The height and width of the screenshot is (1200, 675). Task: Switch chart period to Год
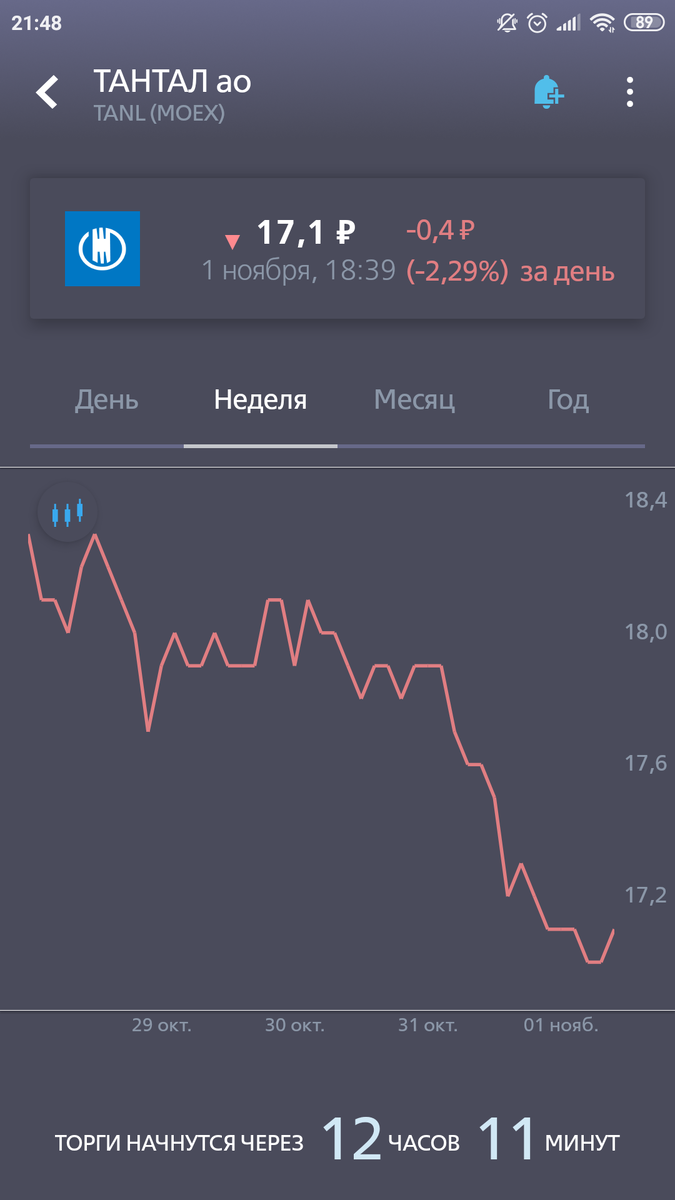point(567,401)
